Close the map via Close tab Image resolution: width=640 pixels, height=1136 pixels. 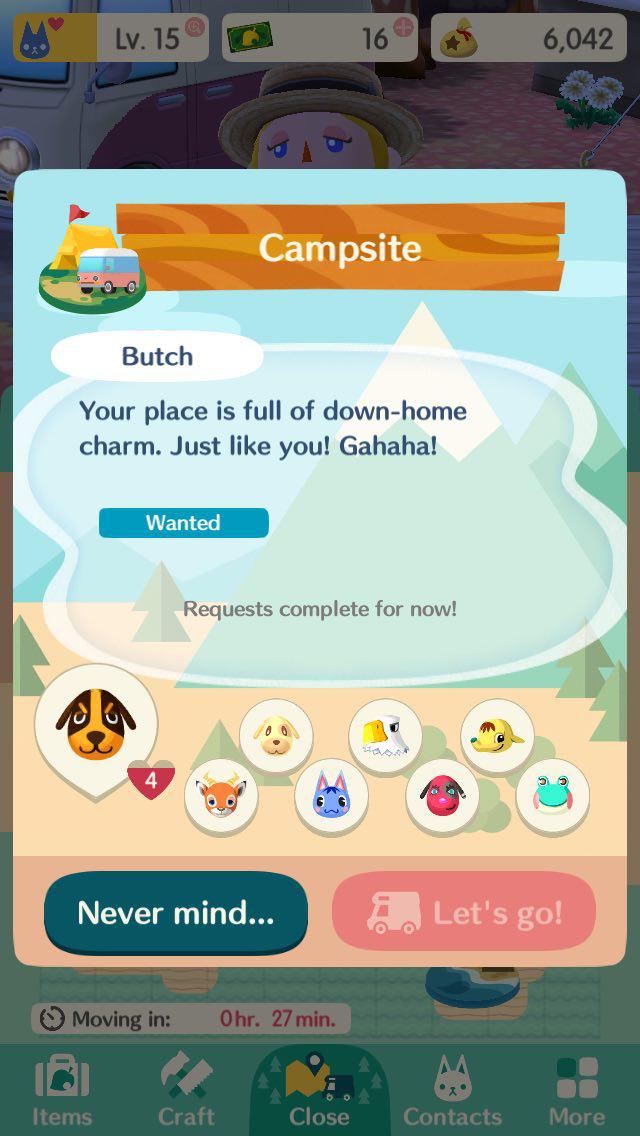[x=319, y=1092]
